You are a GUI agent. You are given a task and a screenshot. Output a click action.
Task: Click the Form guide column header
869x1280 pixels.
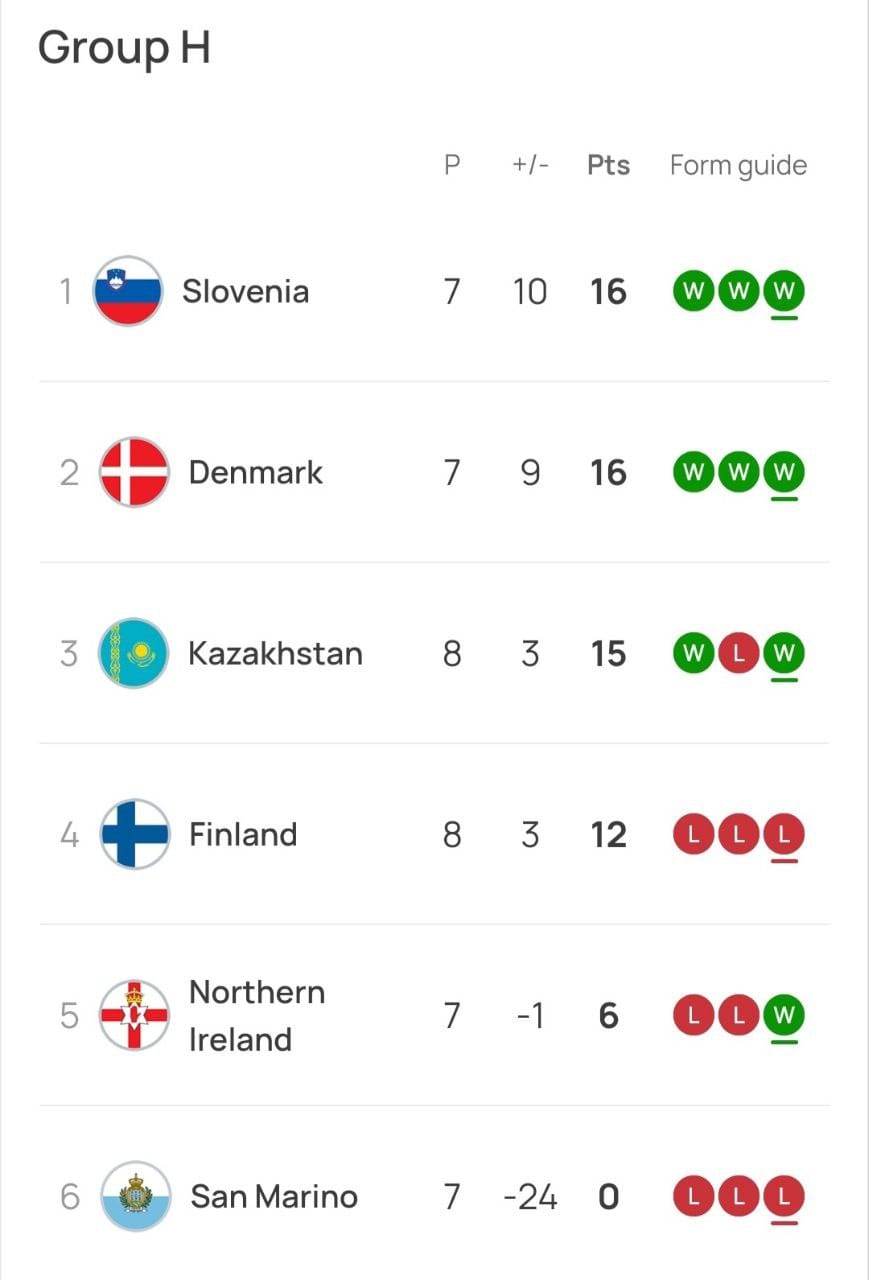[x=738, y=165]
